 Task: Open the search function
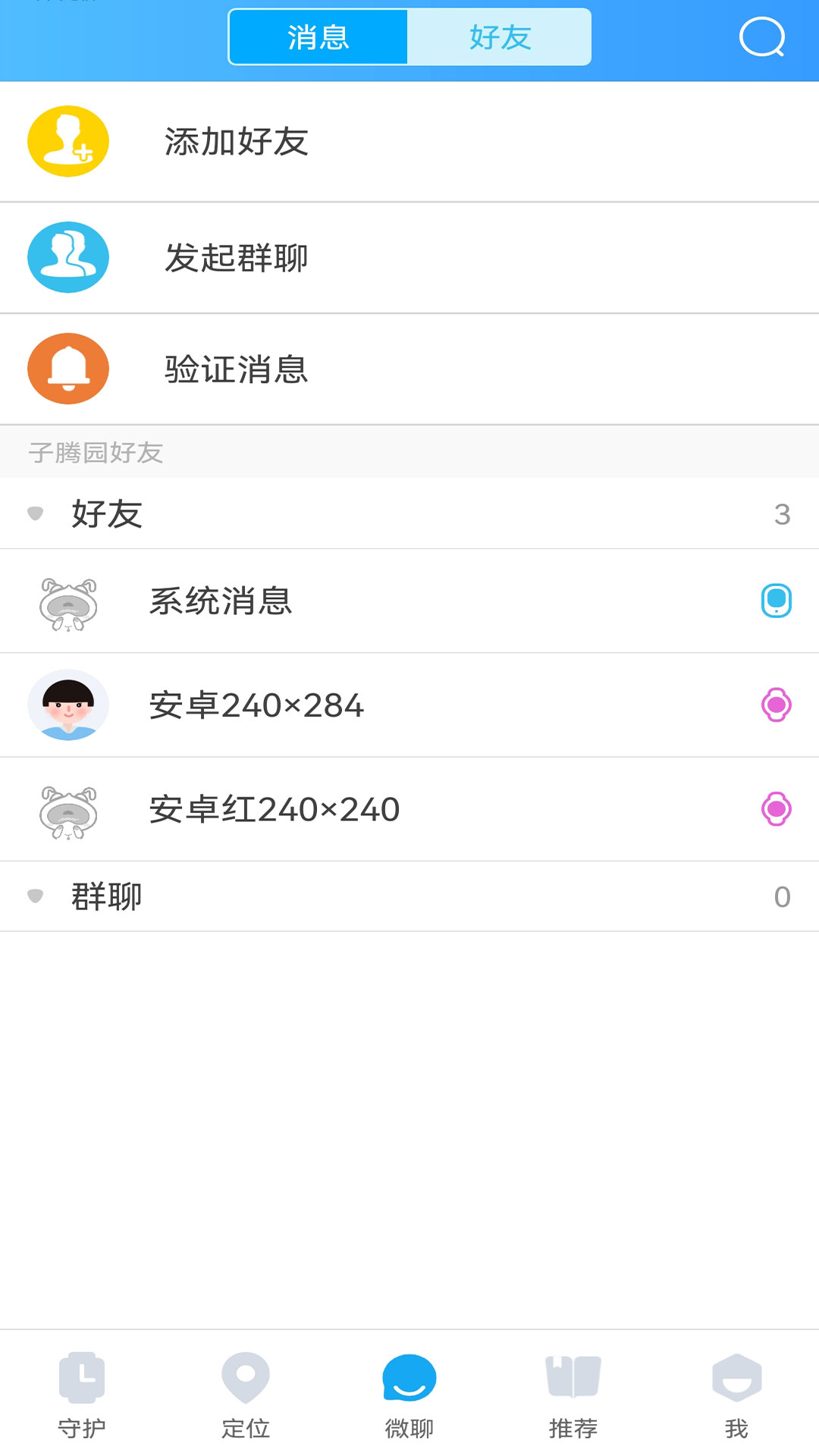[764, 36]
